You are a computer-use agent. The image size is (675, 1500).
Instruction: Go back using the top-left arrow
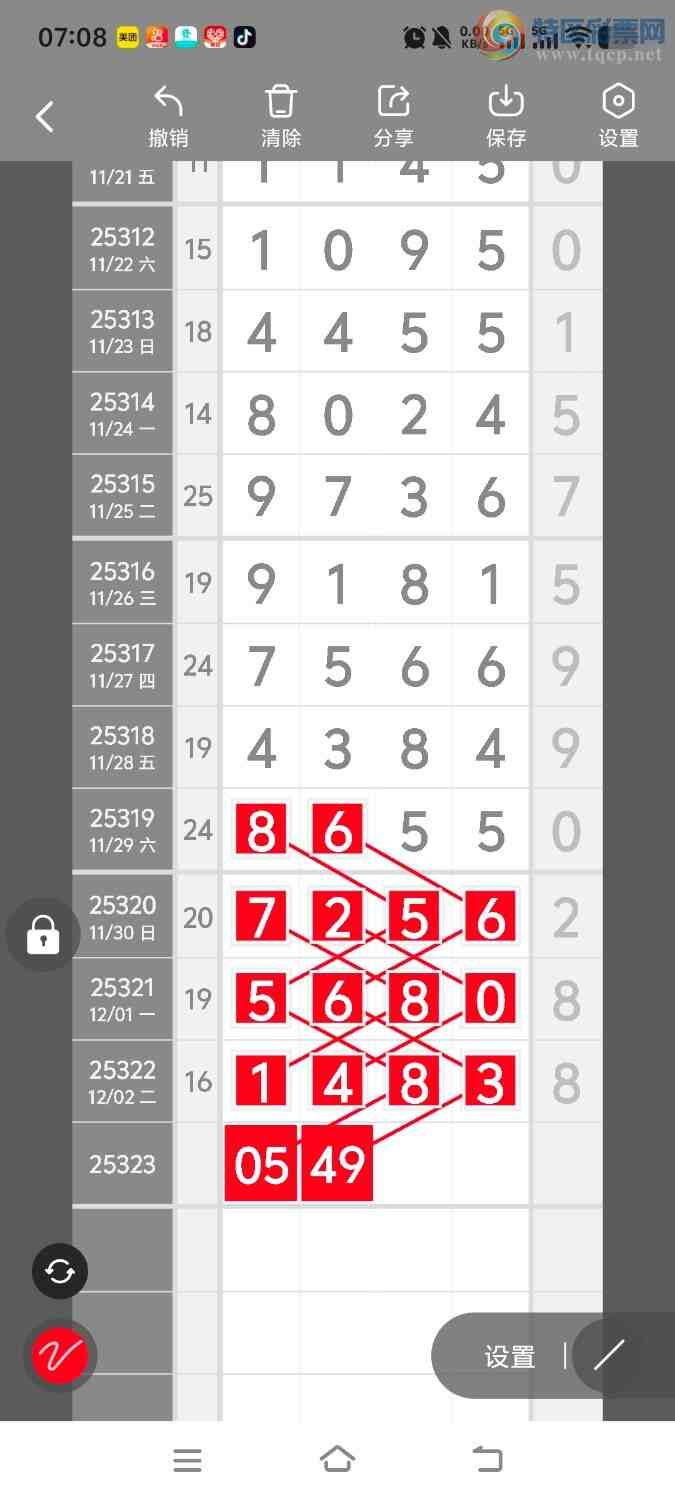tap(45, 117)
